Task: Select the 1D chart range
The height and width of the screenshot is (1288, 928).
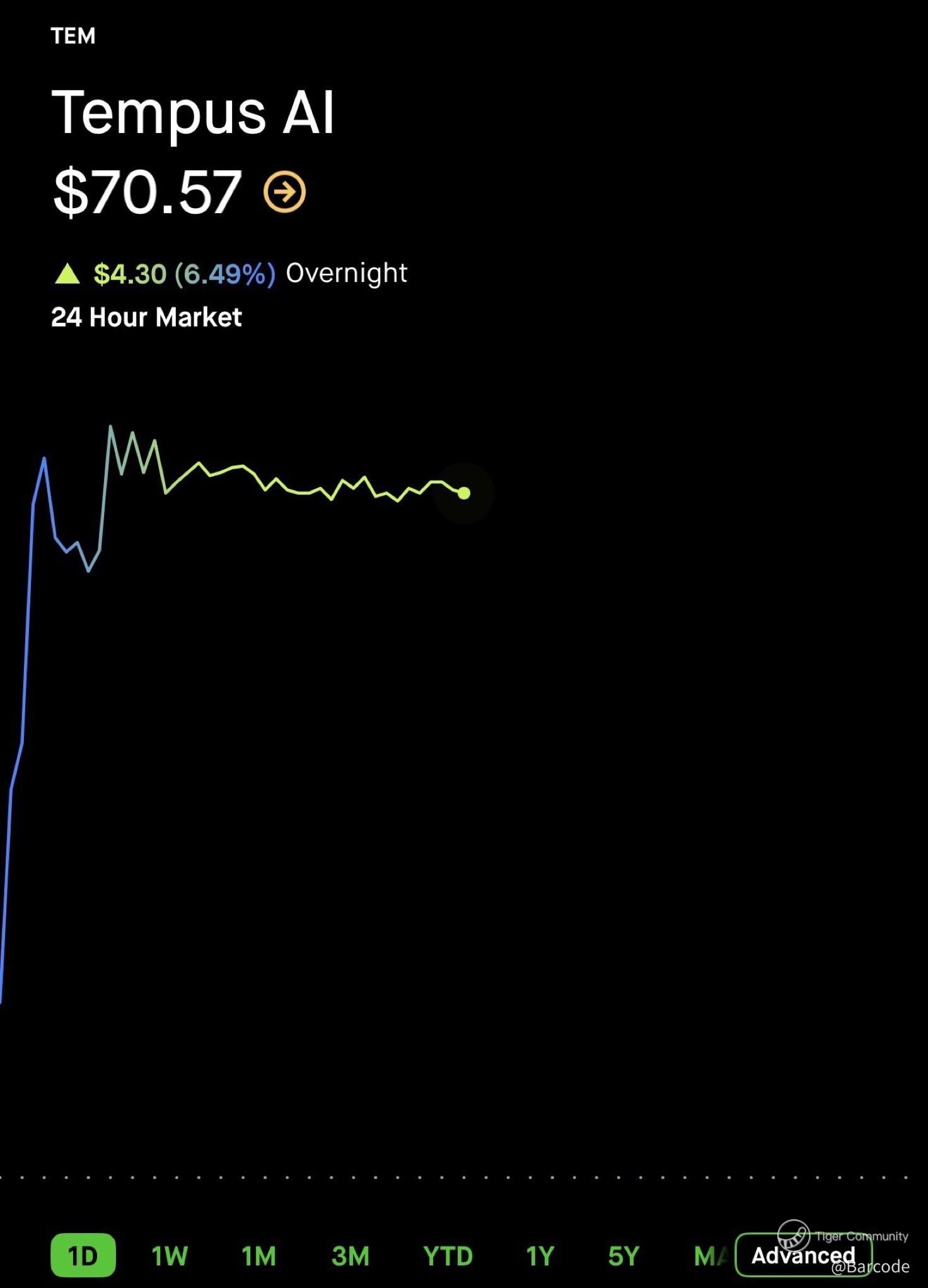Action: click(x=83, y=1255)
